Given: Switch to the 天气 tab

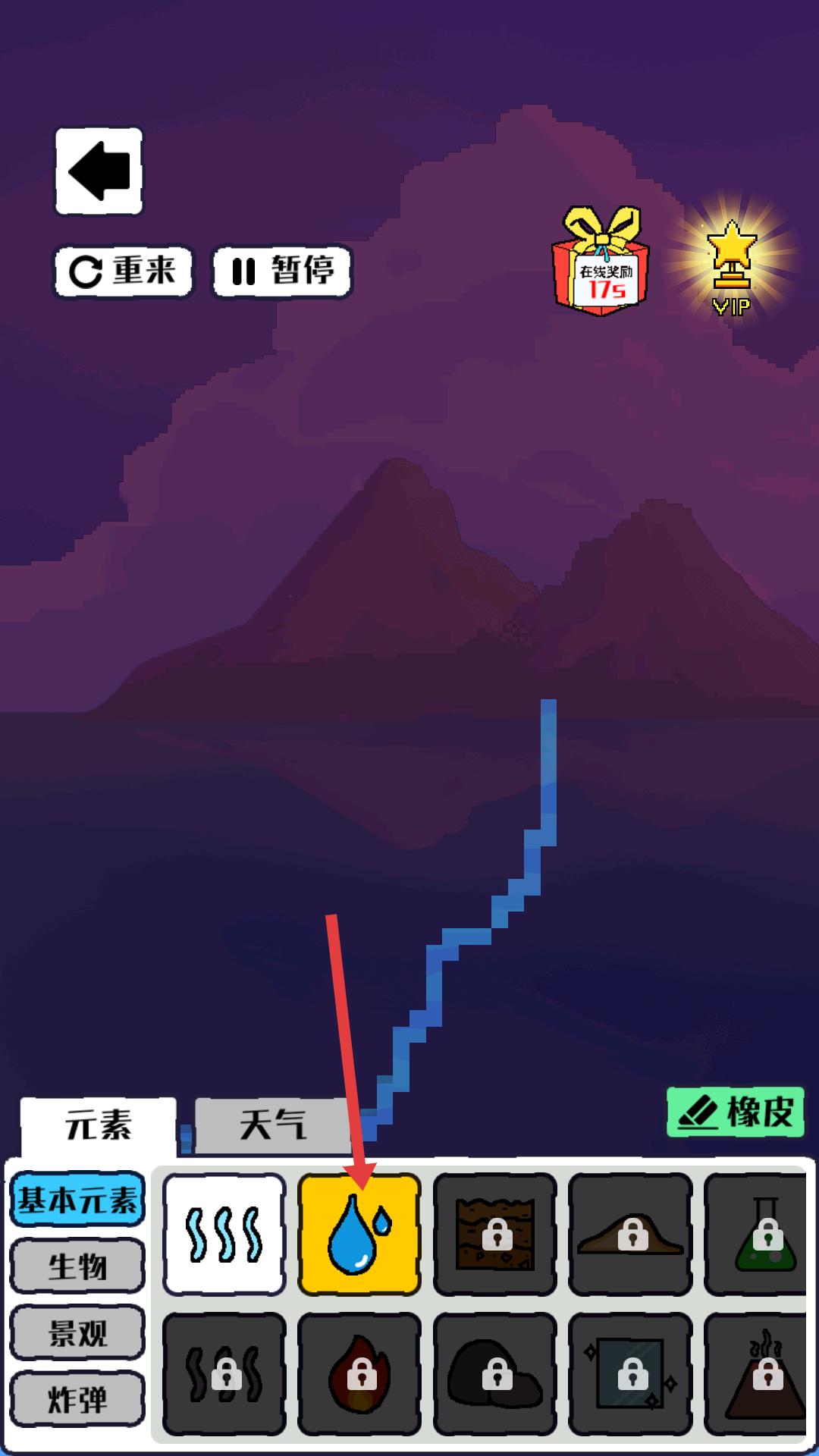Looking at the screenshot, I should pos(273,1125).
